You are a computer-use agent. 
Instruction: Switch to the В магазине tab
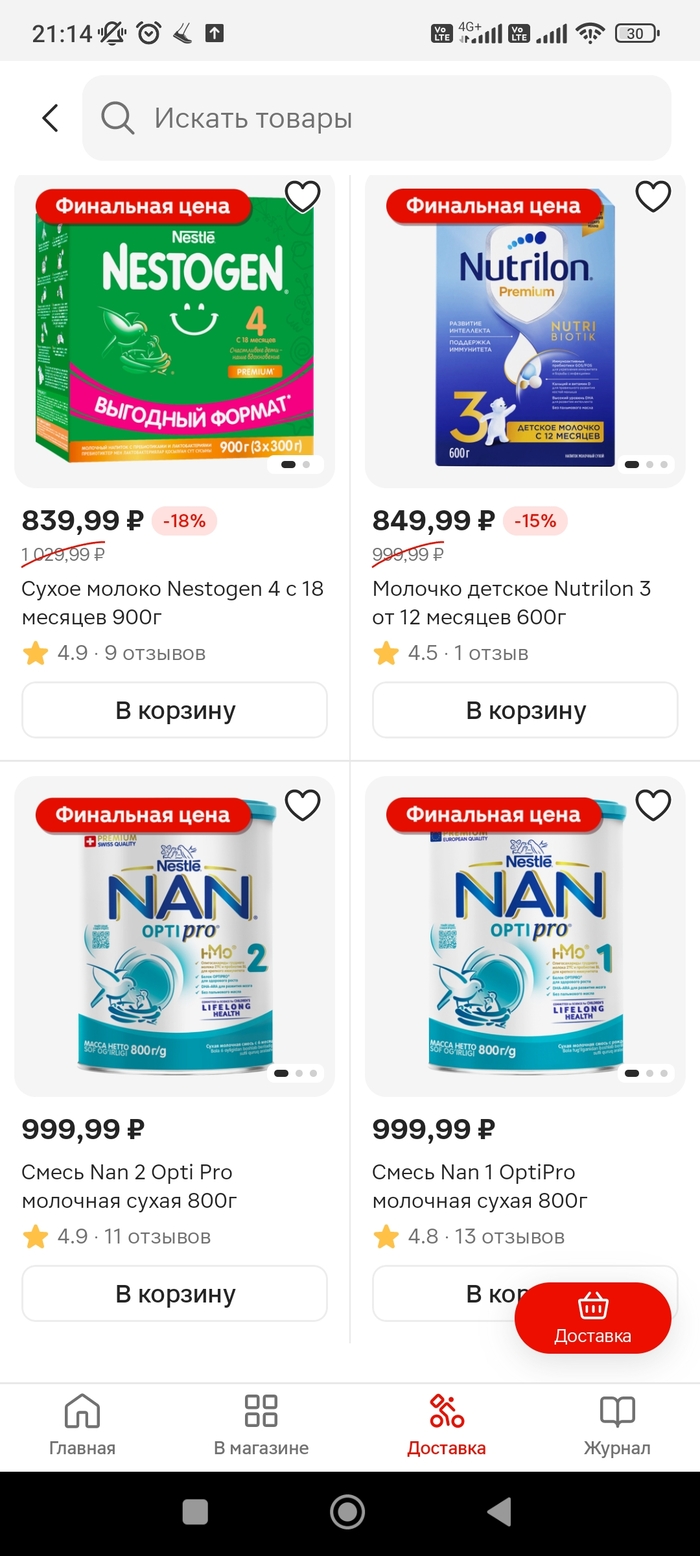pyautogui.click(x=261, y=1426)
